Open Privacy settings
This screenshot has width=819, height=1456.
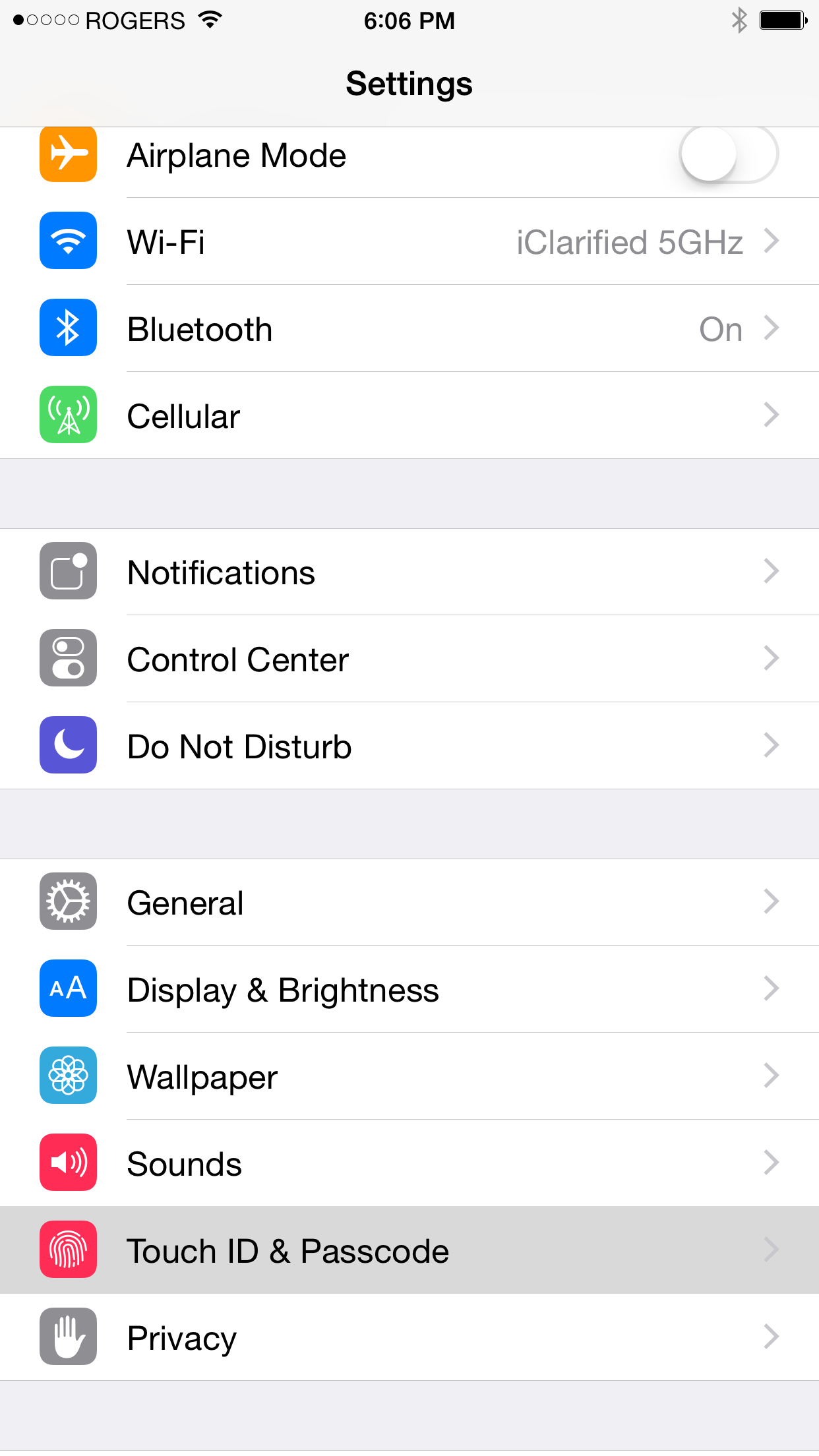pos(409,1337)
